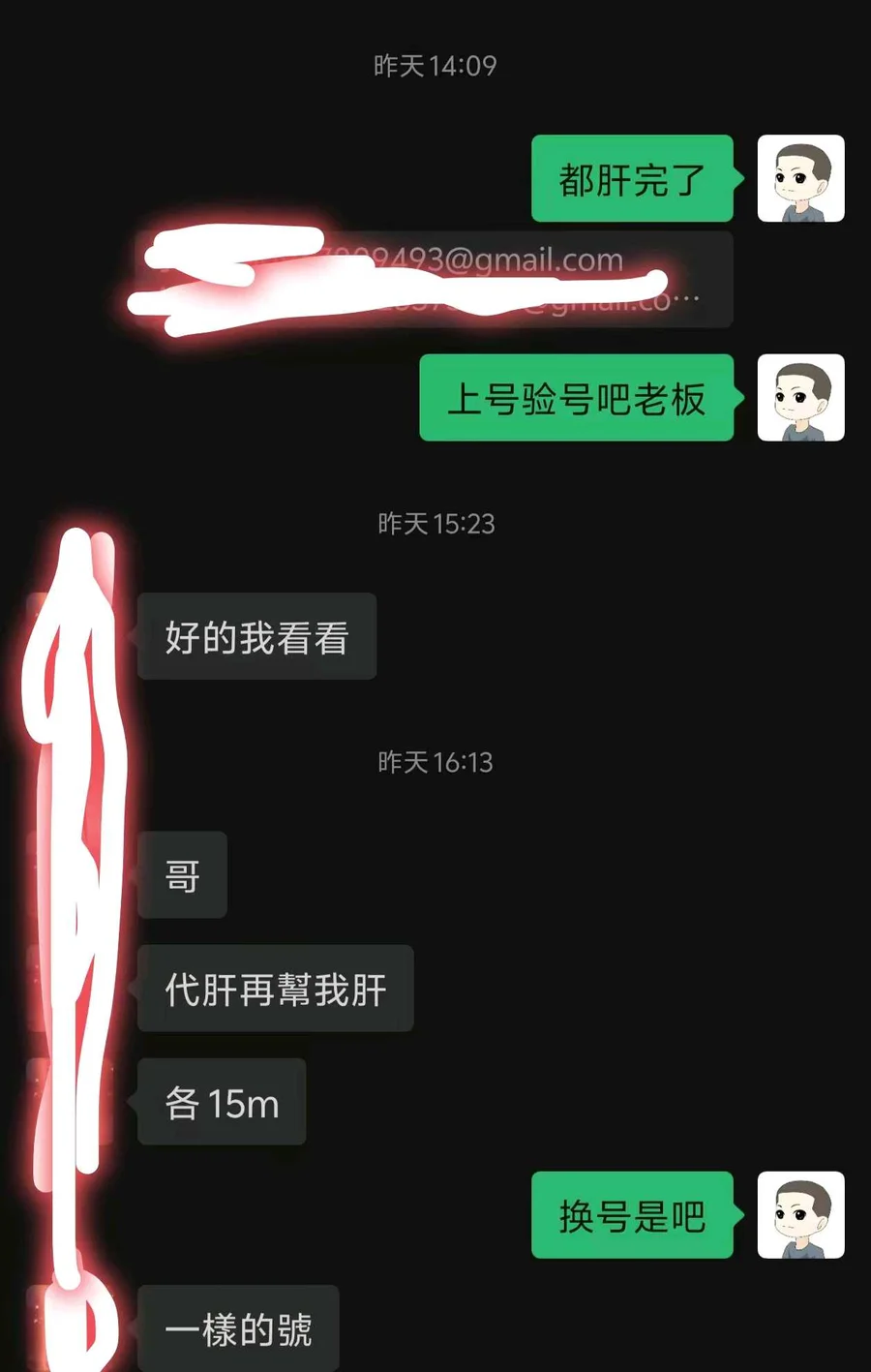Open the avatar beside the message 都肝完了
871x1372 pixels.
click(x=800, y=179)
